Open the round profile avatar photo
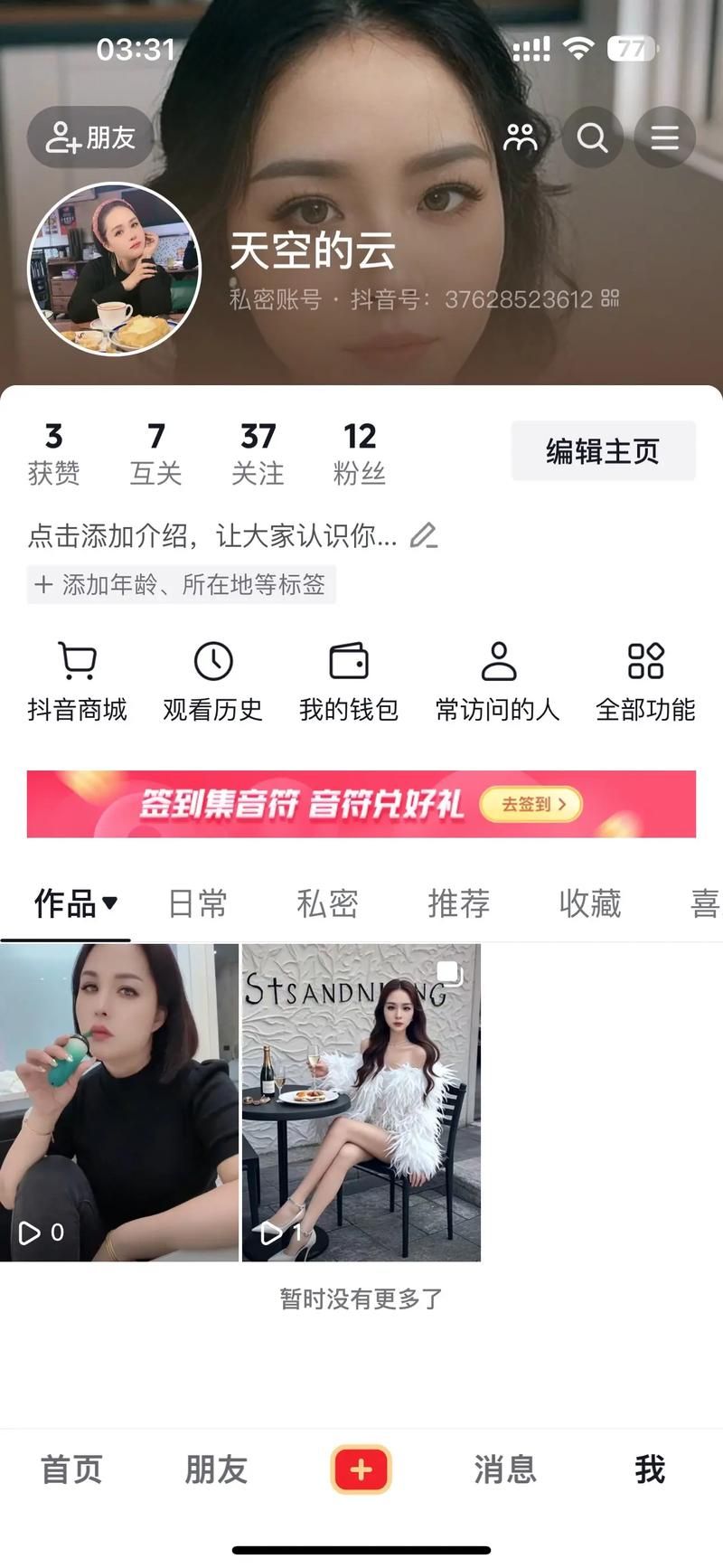723x1568 pixels. point(115,269)
